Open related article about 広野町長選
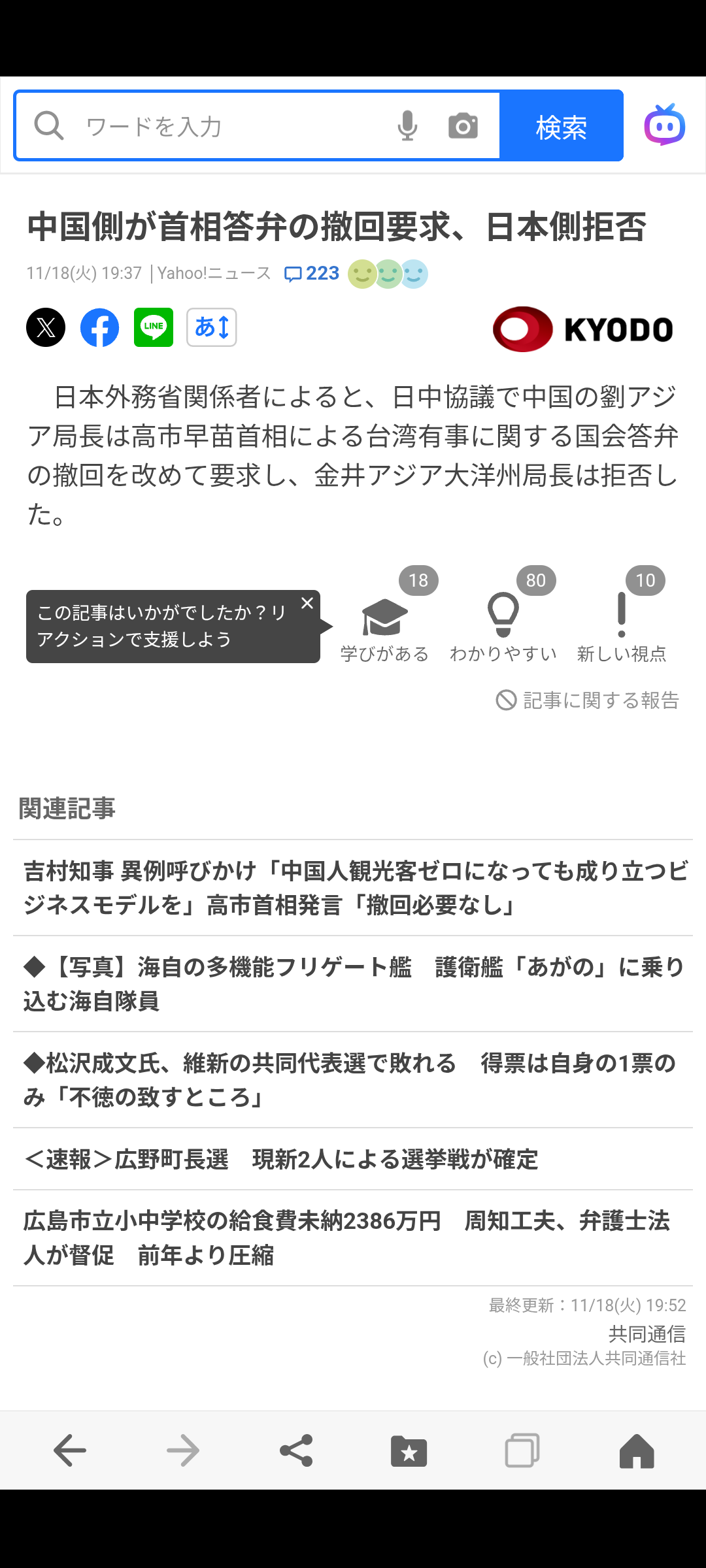Viewport: 706px width, 1568px height. click(x=353, y=1159)
